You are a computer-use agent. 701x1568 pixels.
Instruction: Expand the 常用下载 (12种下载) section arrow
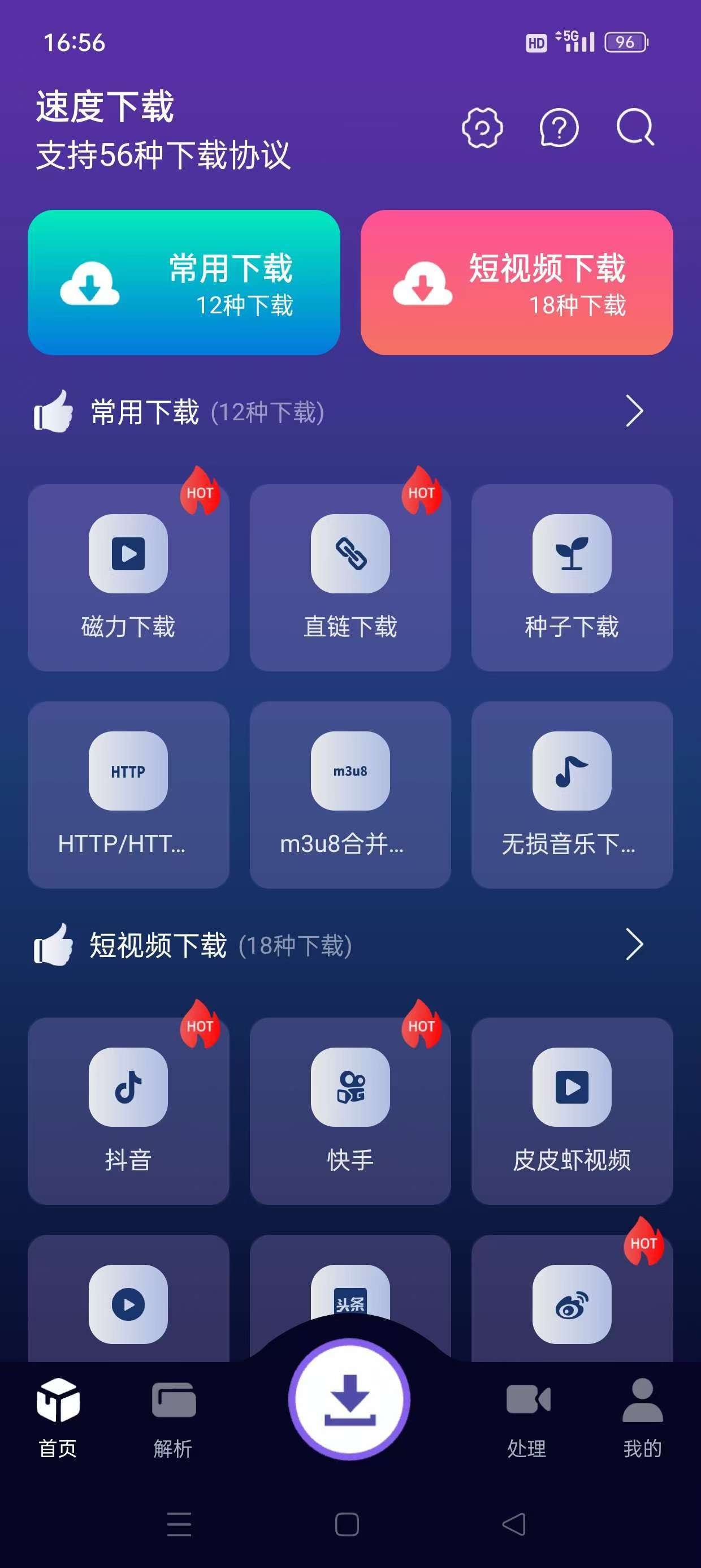[634, 411]
